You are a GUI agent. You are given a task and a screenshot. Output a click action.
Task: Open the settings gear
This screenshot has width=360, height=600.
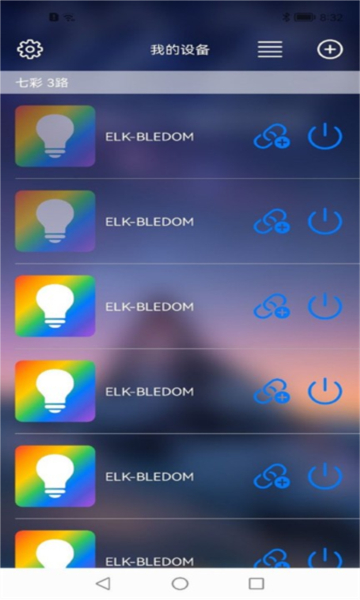point(30,49)
